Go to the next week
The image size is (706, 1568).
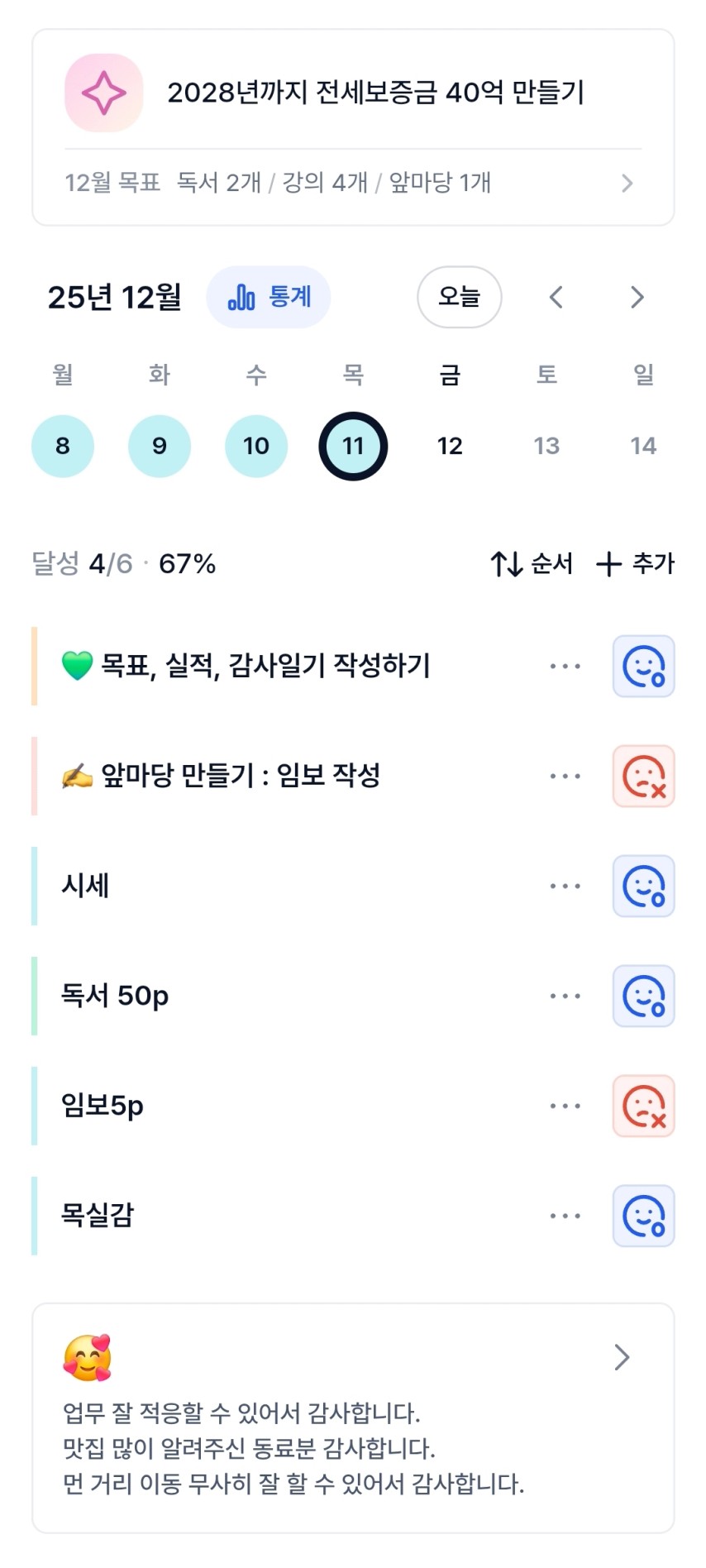(637, 297)
